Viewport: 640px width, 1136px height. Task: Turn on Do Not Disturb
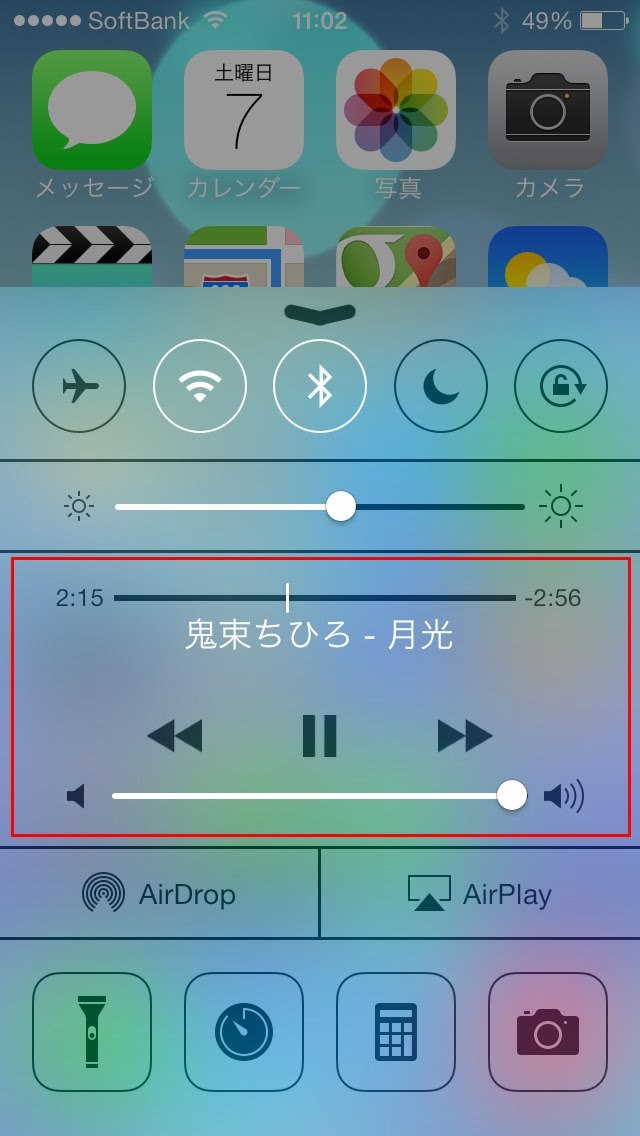[x=440, y=386]
